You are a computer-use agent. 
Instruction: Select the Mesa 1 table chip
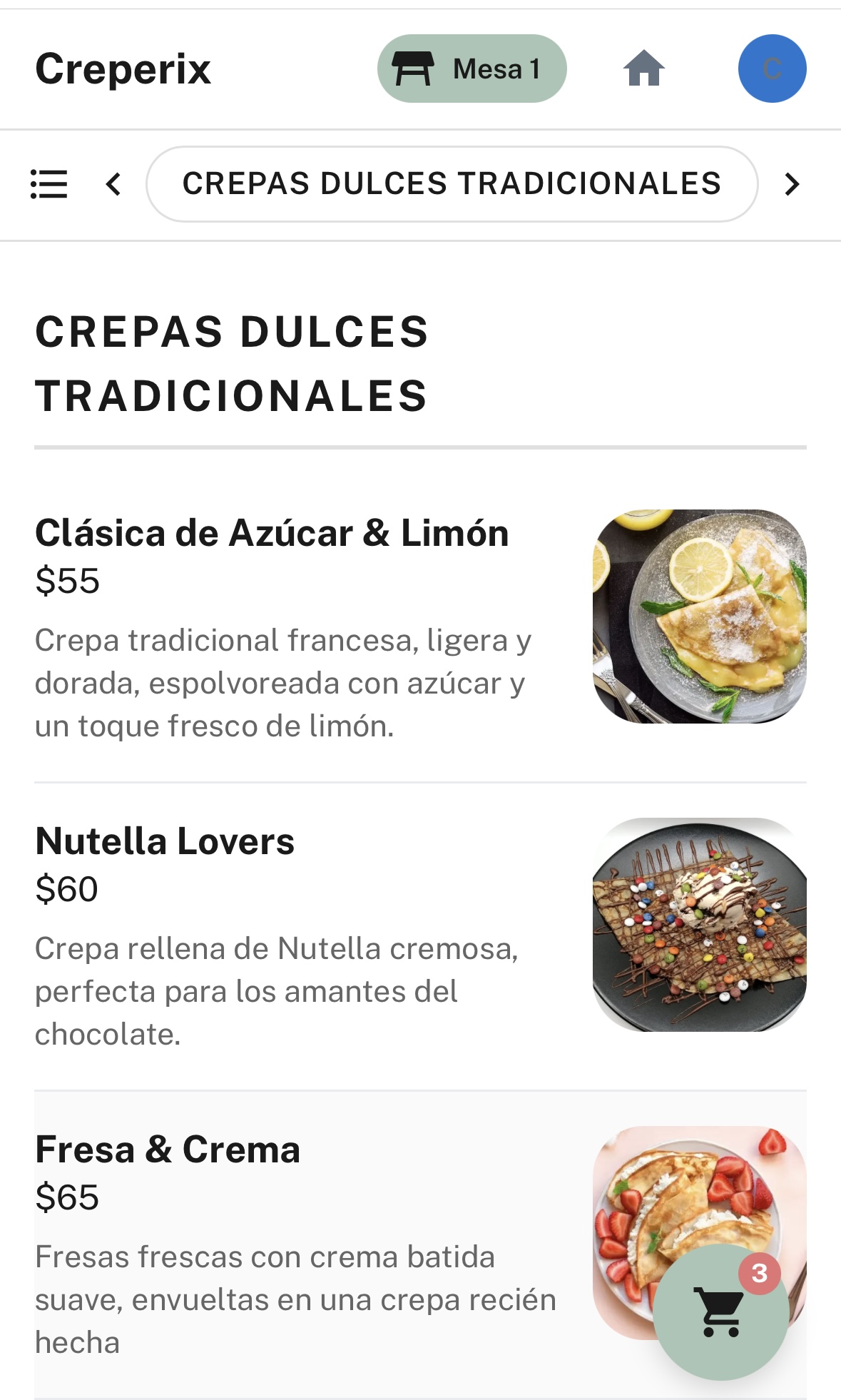pos(472,69)
